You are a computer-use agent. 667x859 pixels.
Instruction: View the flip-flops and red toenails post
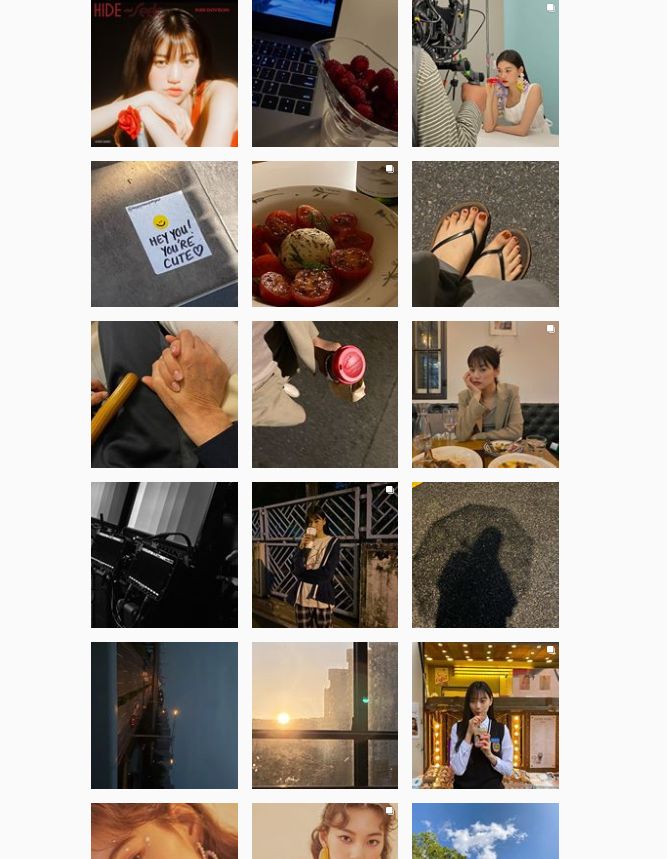click(x=485, y=234)
